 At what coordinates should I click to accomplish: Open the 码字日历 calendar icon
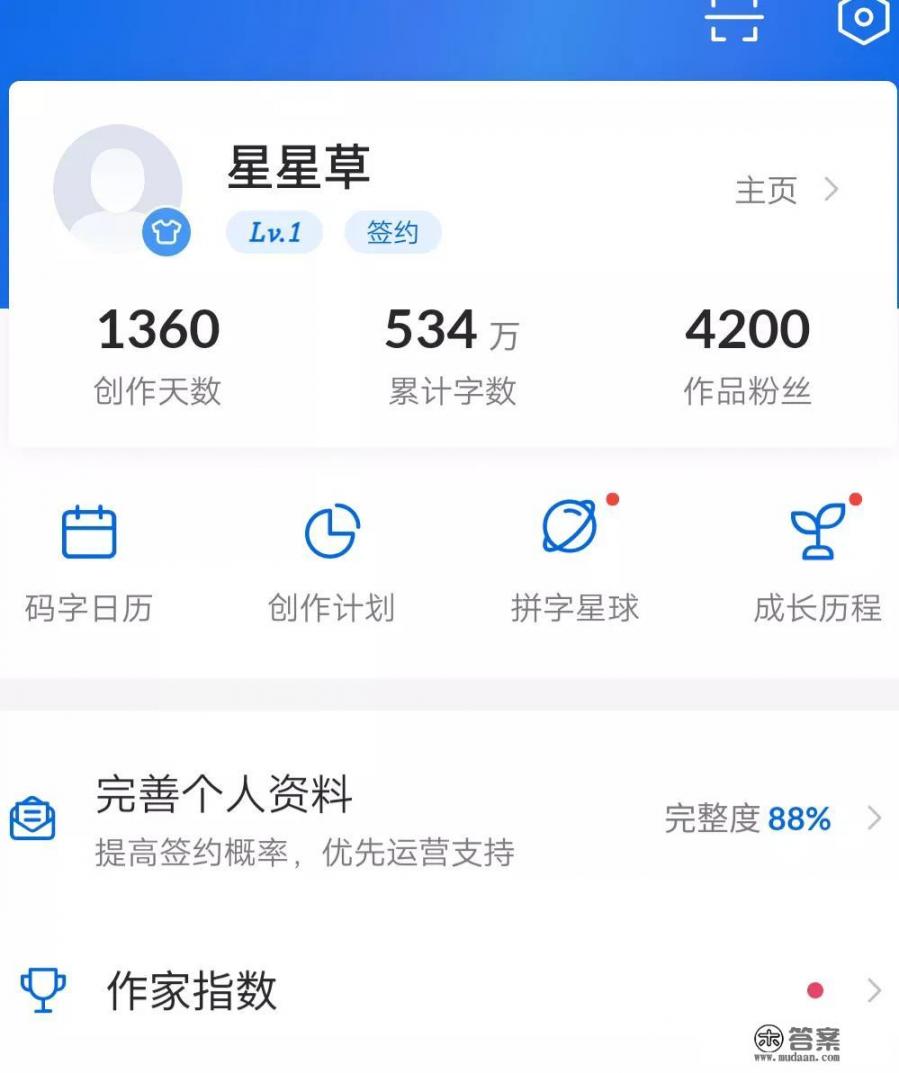pos(88,531)
